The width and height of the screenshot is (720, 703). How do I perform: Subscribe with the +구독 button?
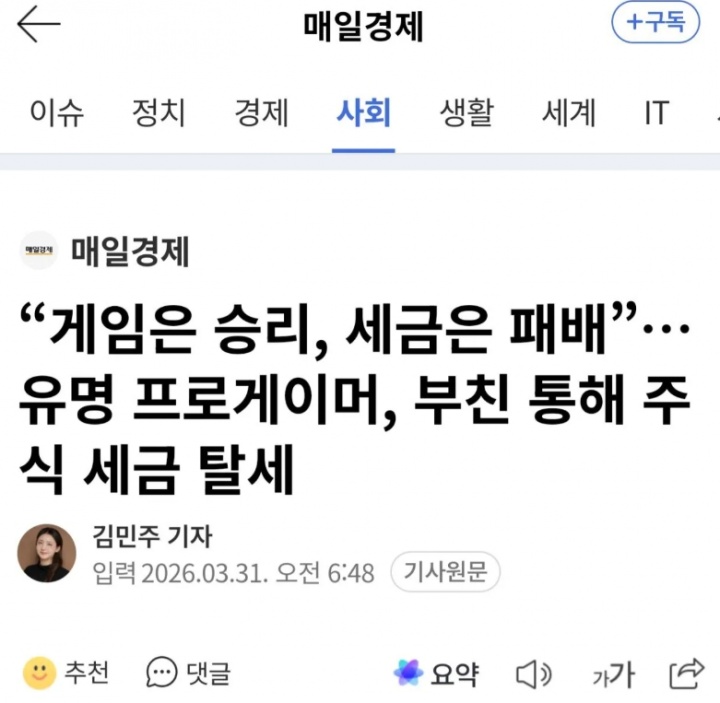tap(655, 23)
